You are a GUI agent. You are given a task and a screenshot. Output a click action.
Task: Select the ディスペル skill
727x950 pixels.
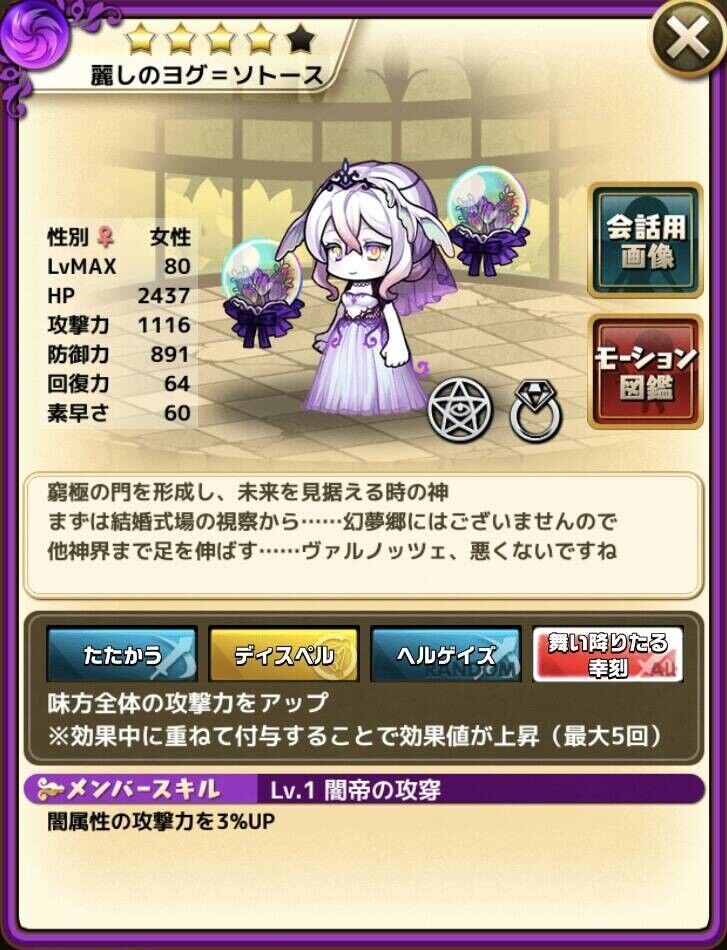point(283,655)
